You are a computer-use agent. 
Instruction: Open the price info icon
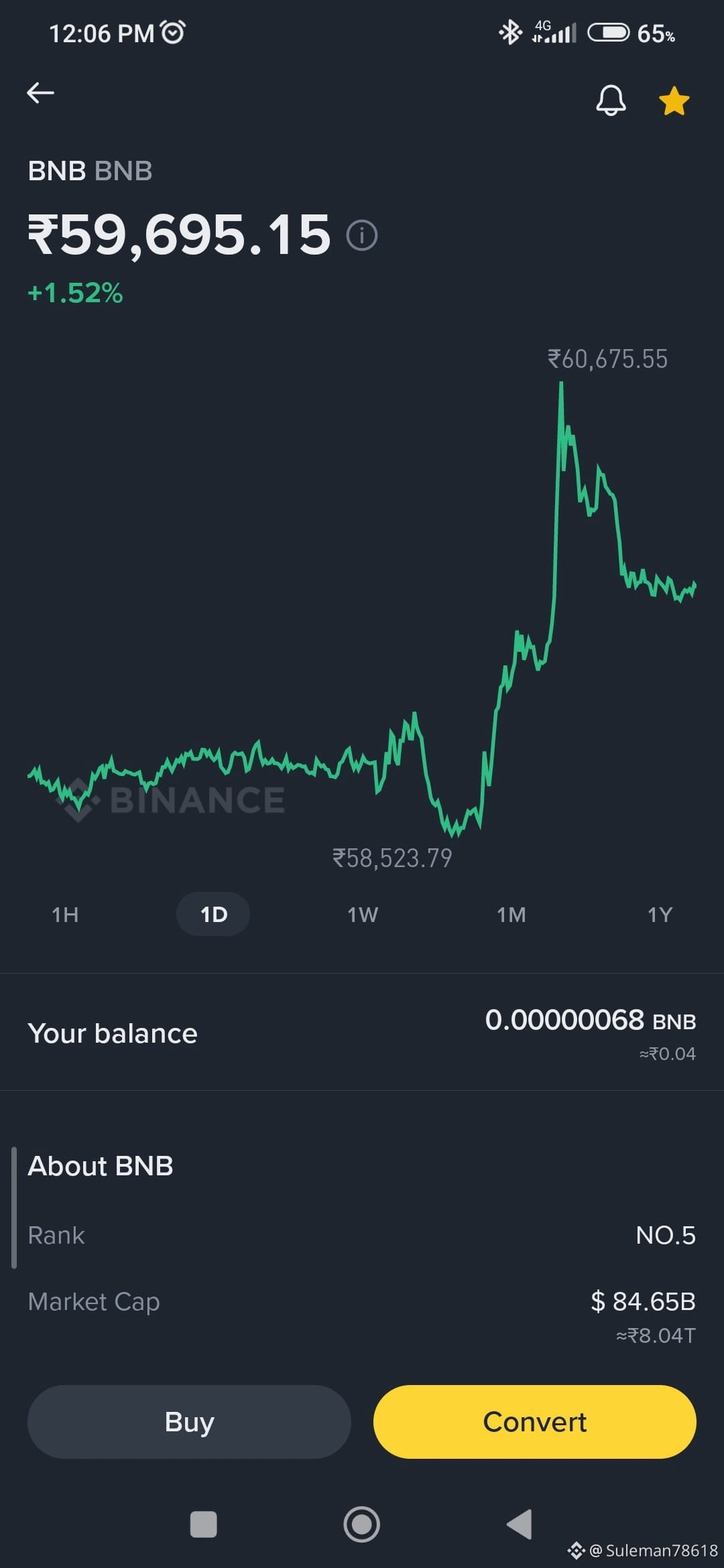[x=362, y=235]
